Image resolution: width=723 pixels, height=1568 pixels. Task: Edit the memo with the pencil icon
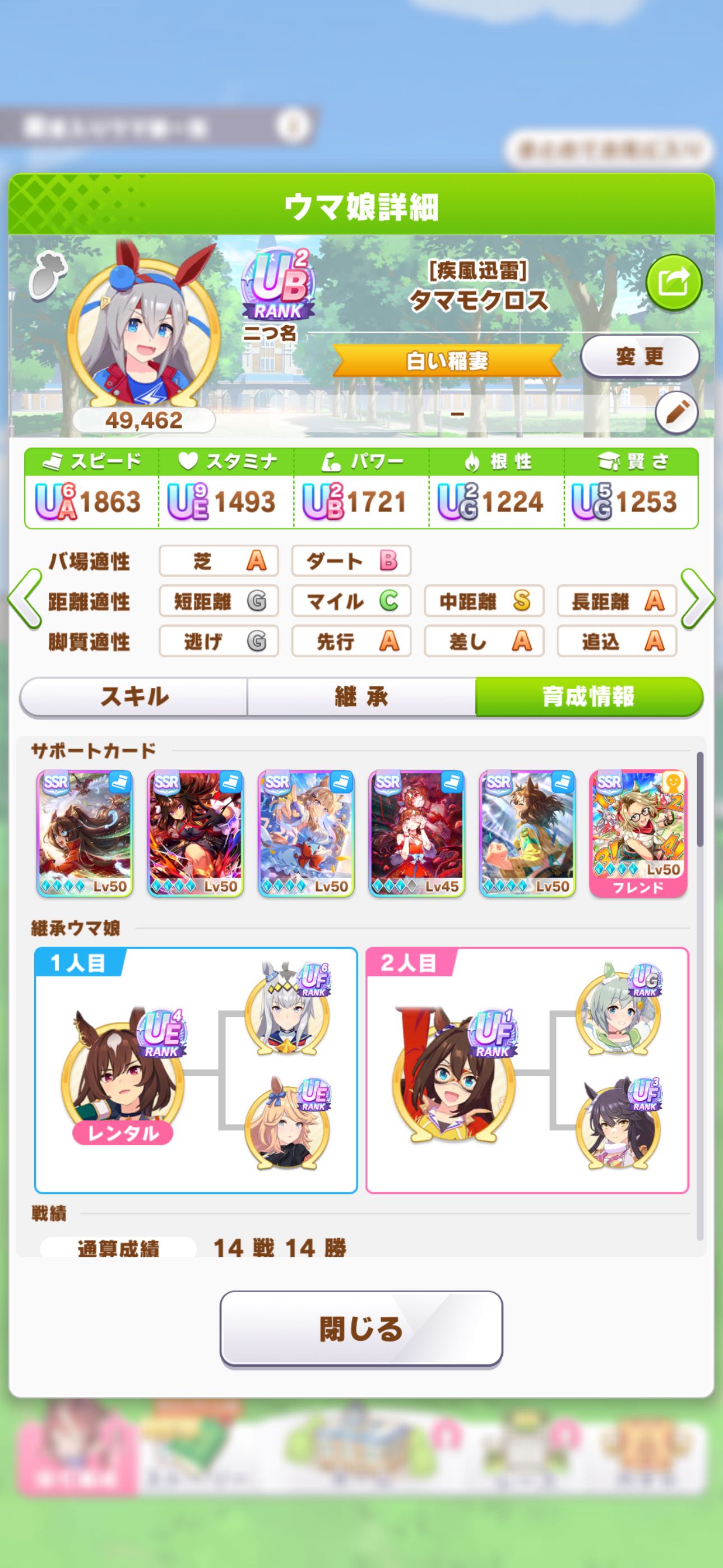coord(676,413)
